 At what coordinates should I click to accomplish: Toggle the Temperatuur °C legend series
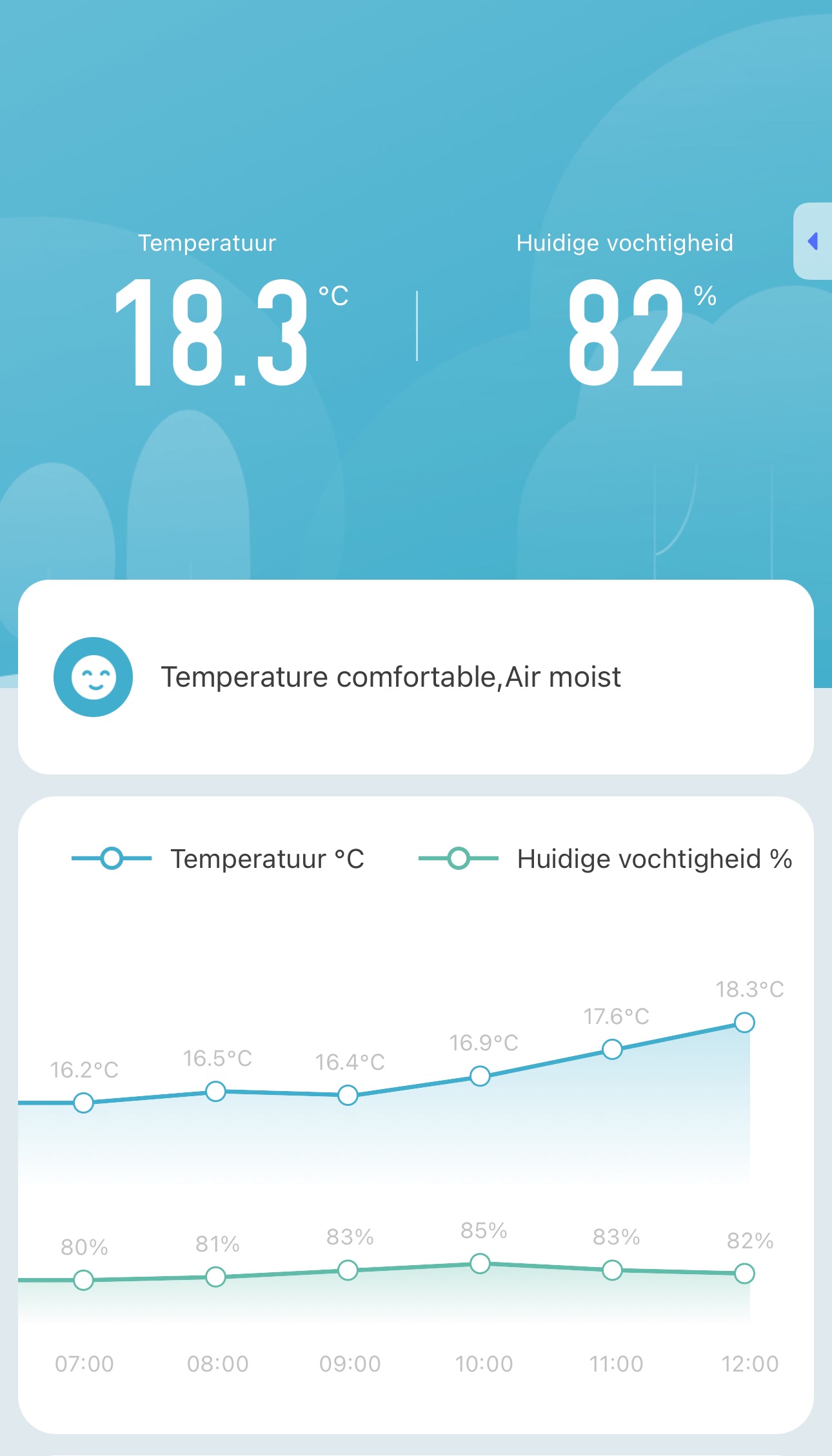pos(219,859)
